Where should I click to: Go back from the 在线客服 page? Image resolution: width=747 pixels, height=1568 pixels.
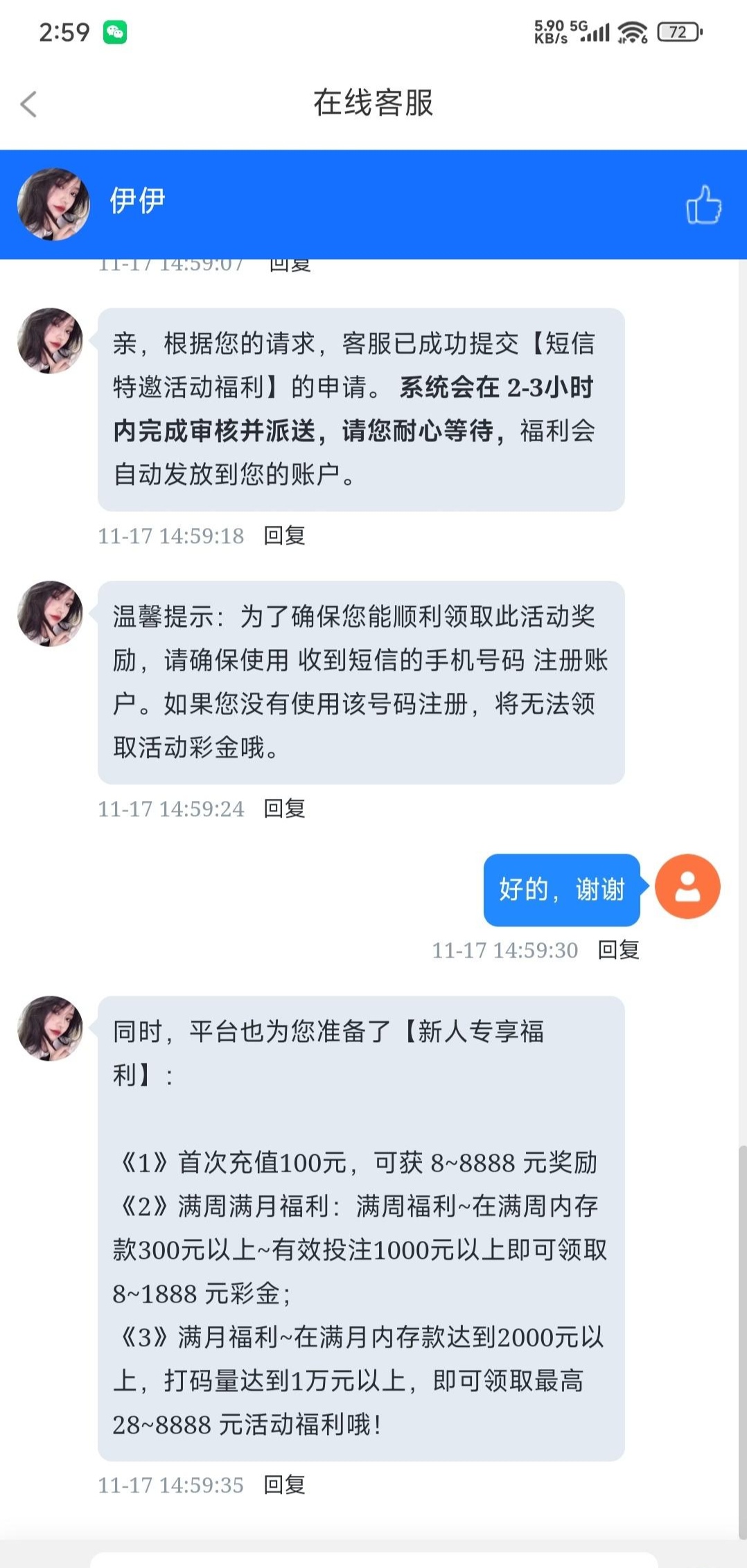(x=28, y=104)
